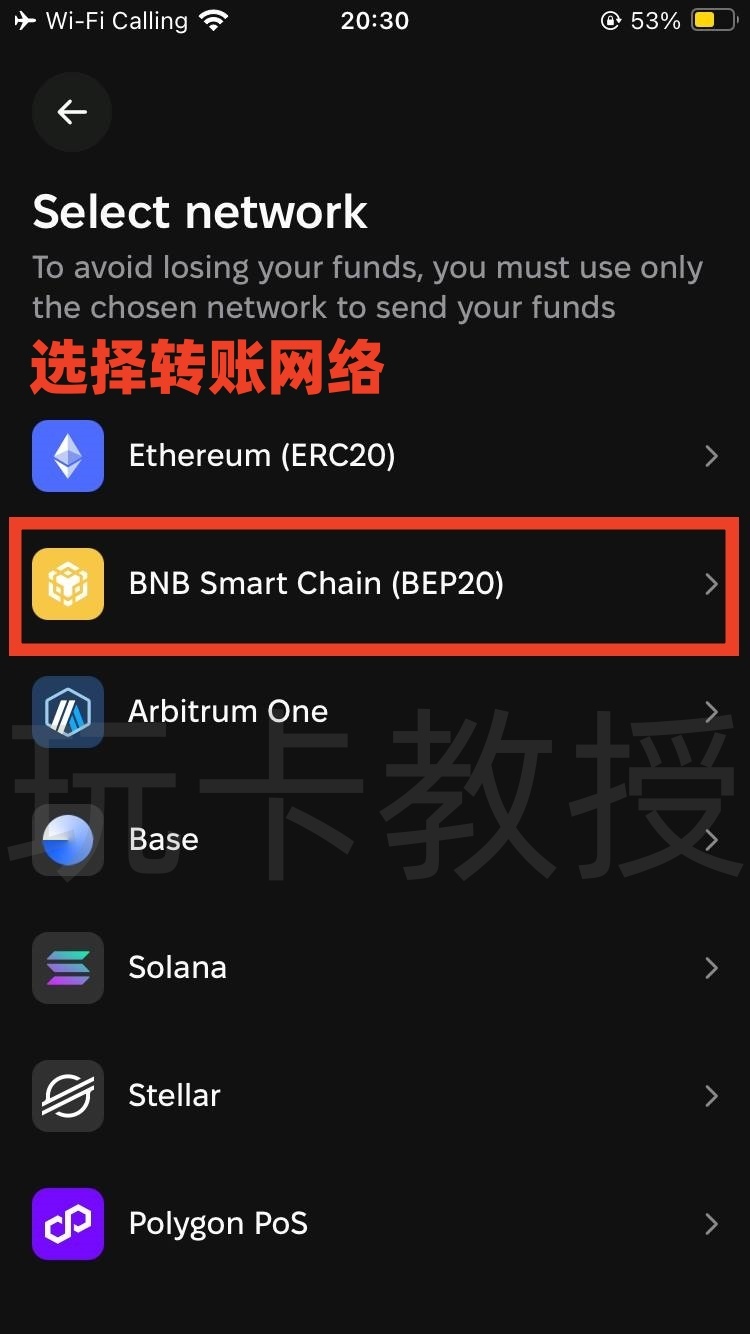Tap the back arrow icon

(x=71, y=112)
